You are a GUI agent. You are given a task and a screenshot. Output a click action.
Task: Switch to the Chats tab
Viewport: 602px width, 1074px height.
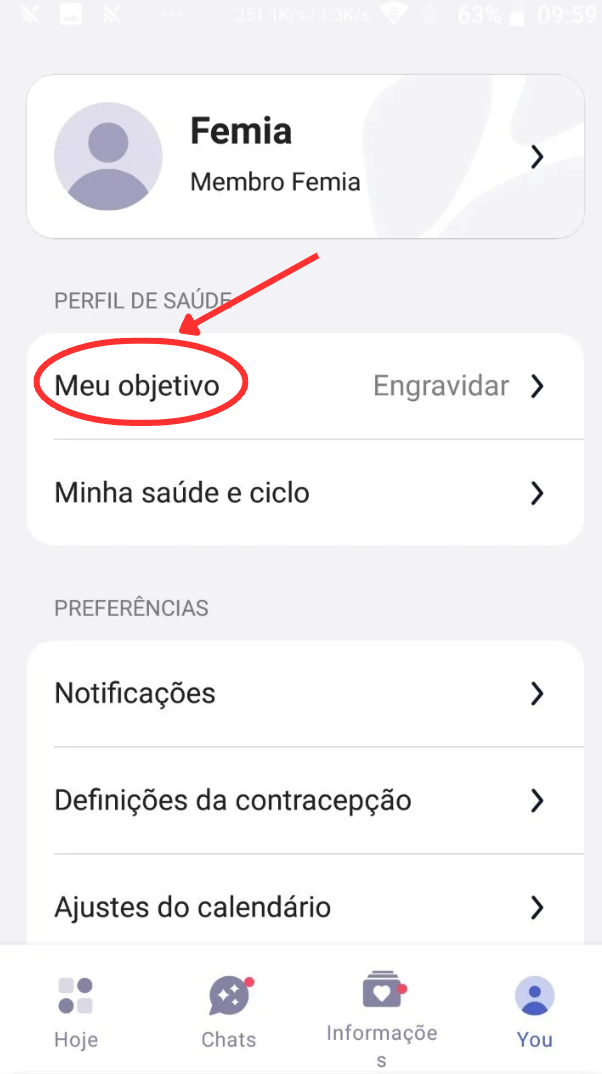(229, 1012)
